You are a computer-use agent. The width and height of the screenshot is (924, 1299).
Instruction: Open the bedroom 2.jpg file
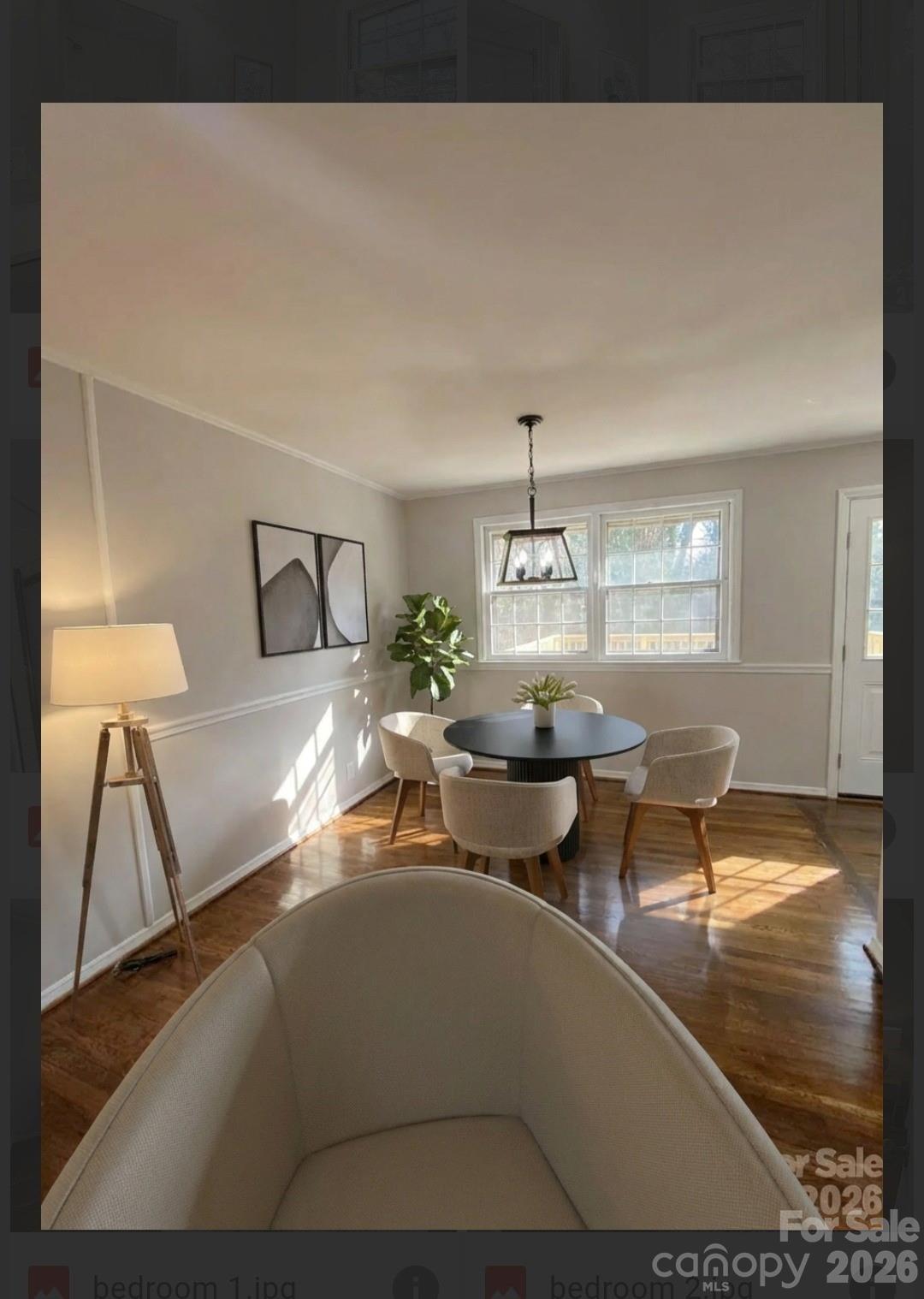click(x=650, y=1285)
